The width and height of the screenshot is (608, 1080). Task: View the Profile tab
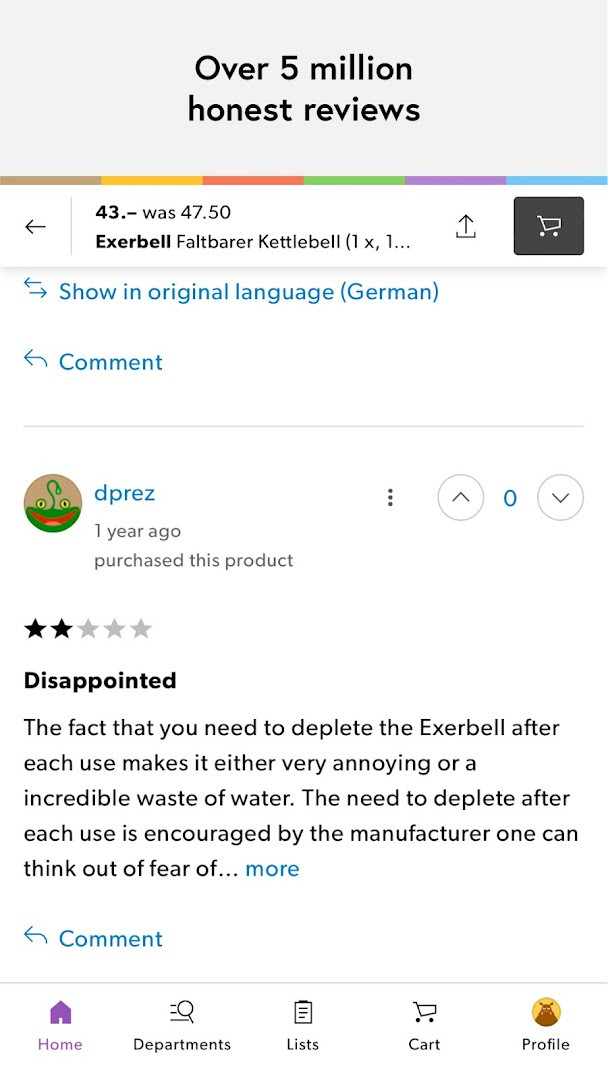(x=546, y=1026)
